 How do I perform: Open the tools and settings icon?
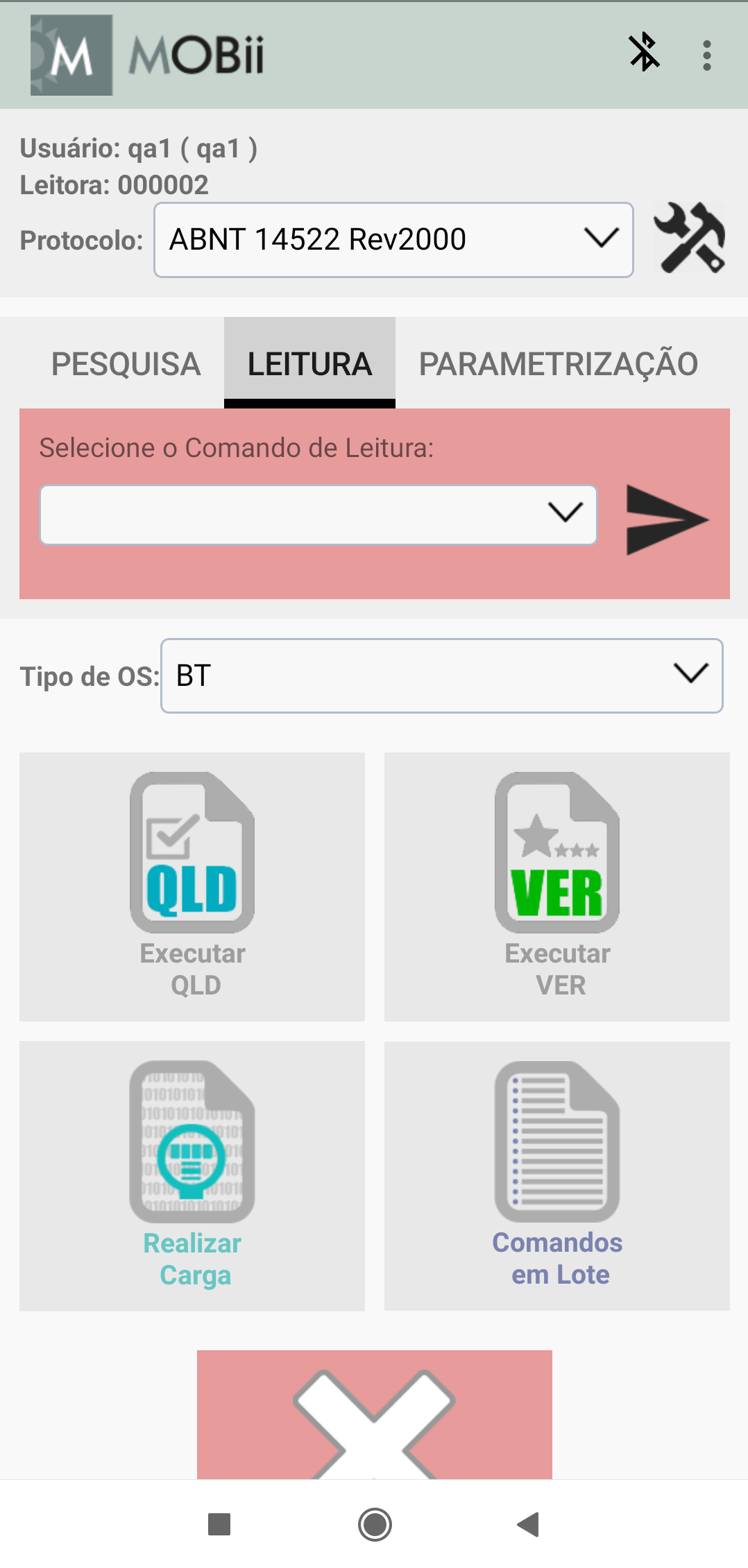click(690, 238)
